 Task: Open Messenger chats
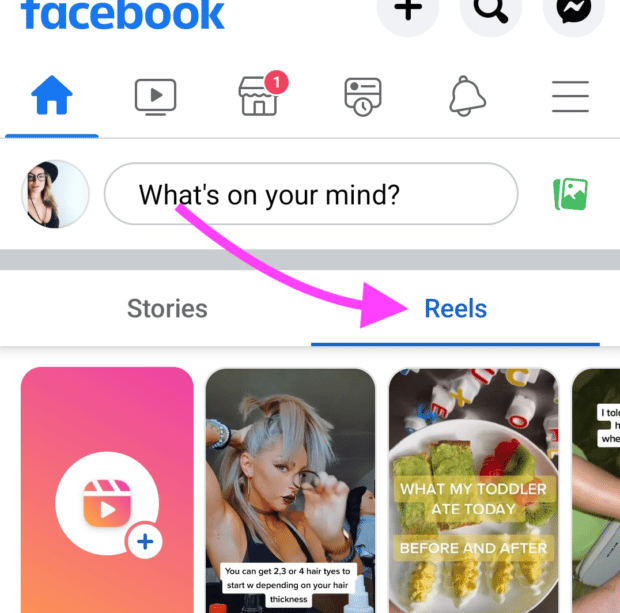(573, 12)
